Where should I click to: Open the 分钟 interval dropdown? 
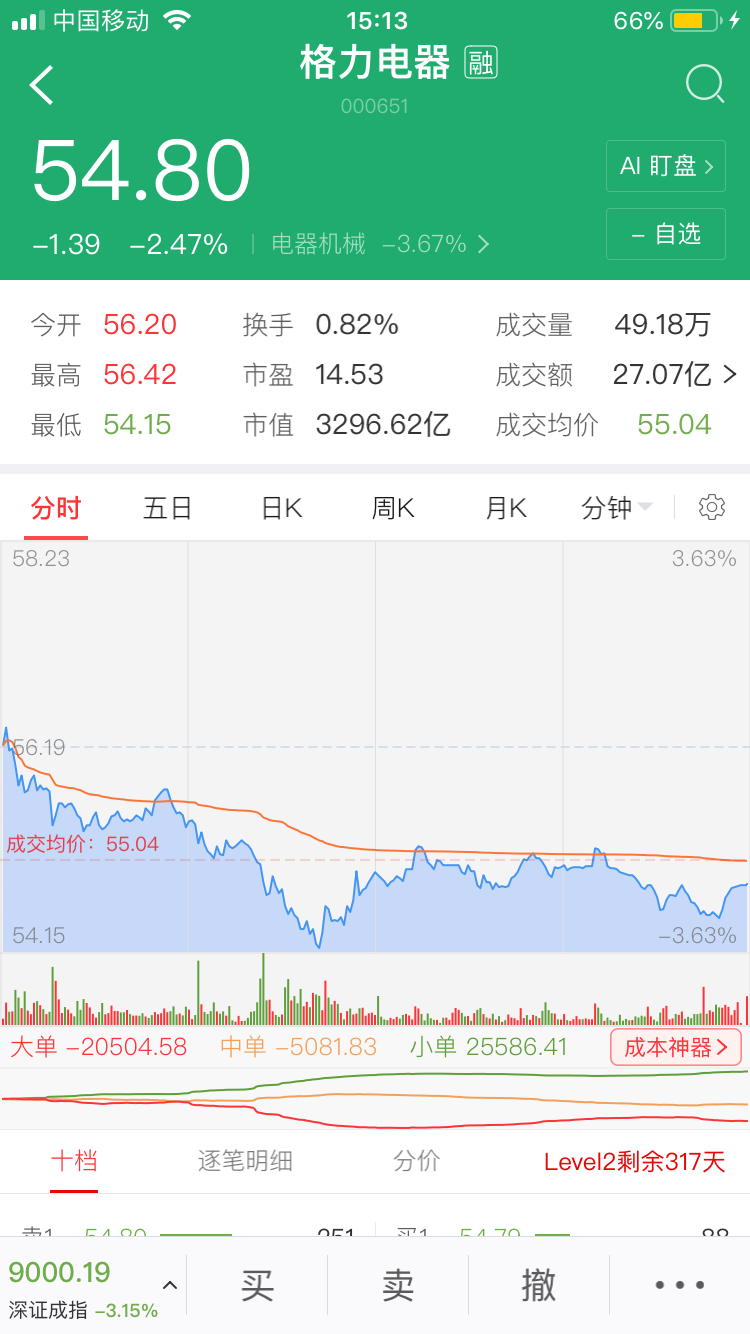[x=616, y=508]
